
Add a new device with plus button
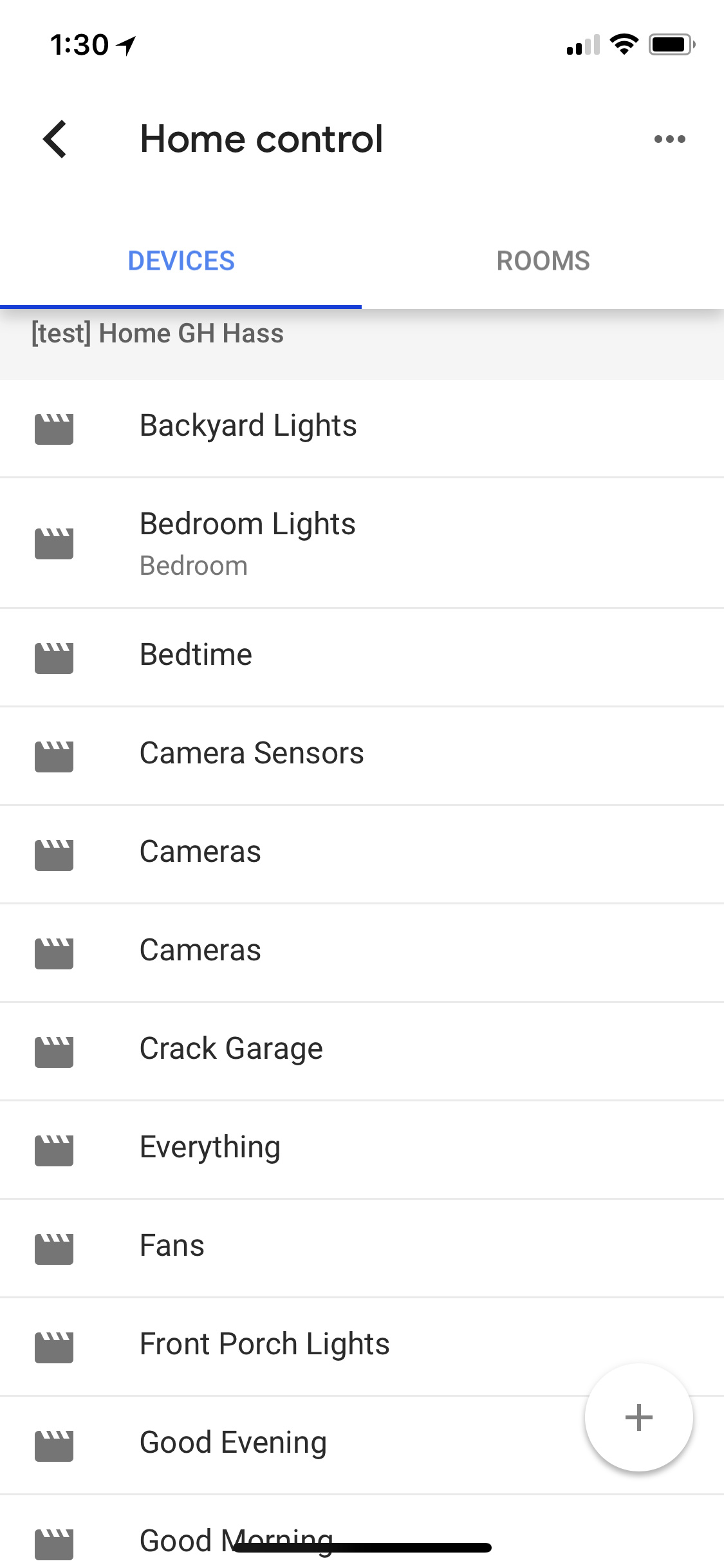[638, 1417]
